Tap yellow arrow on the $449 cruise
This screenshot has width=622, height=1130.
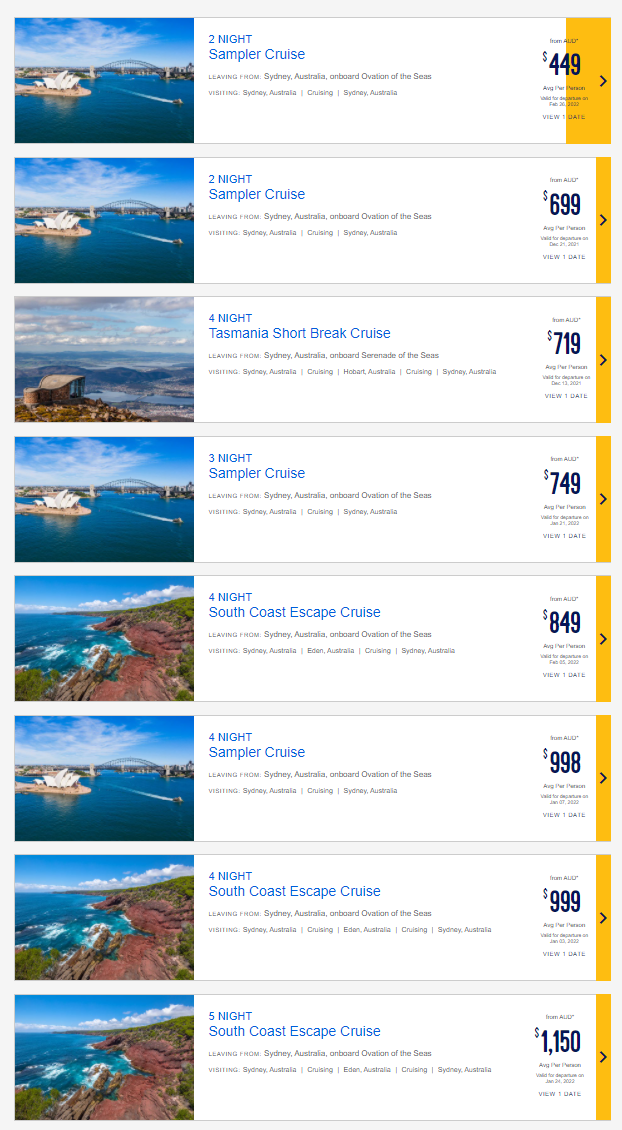click(603, 81)
